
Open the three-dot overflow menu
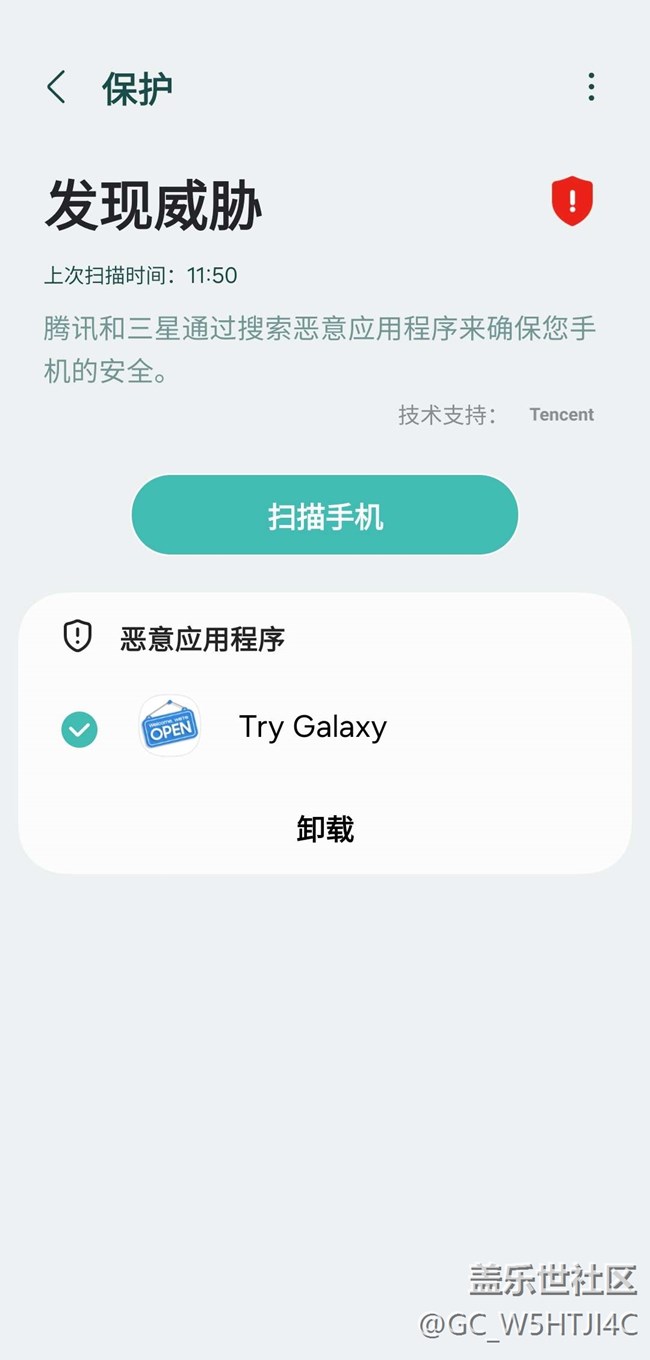point(591,88)
